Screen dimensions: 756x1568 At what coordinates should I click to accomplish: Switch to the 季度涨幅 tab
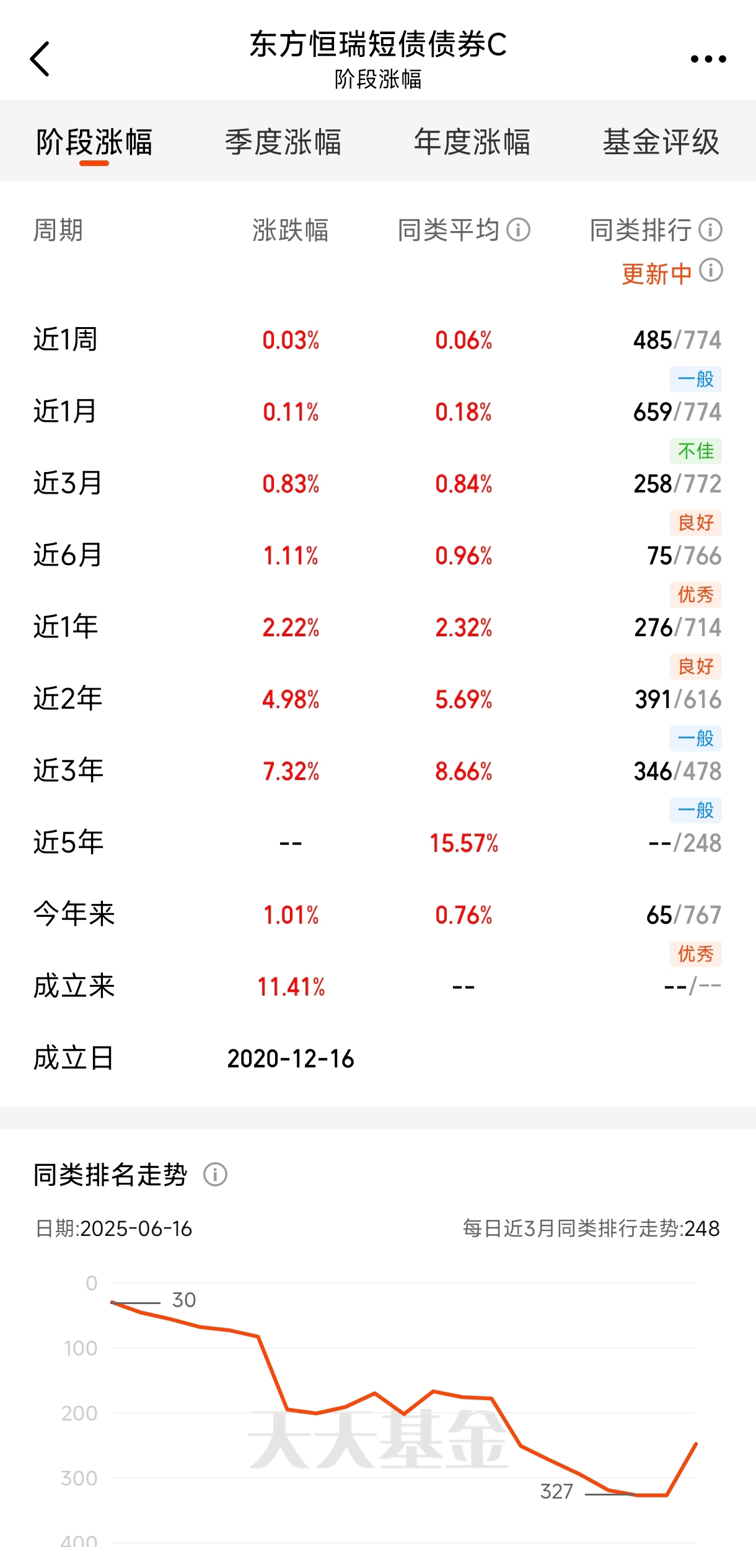coord(283,142)
